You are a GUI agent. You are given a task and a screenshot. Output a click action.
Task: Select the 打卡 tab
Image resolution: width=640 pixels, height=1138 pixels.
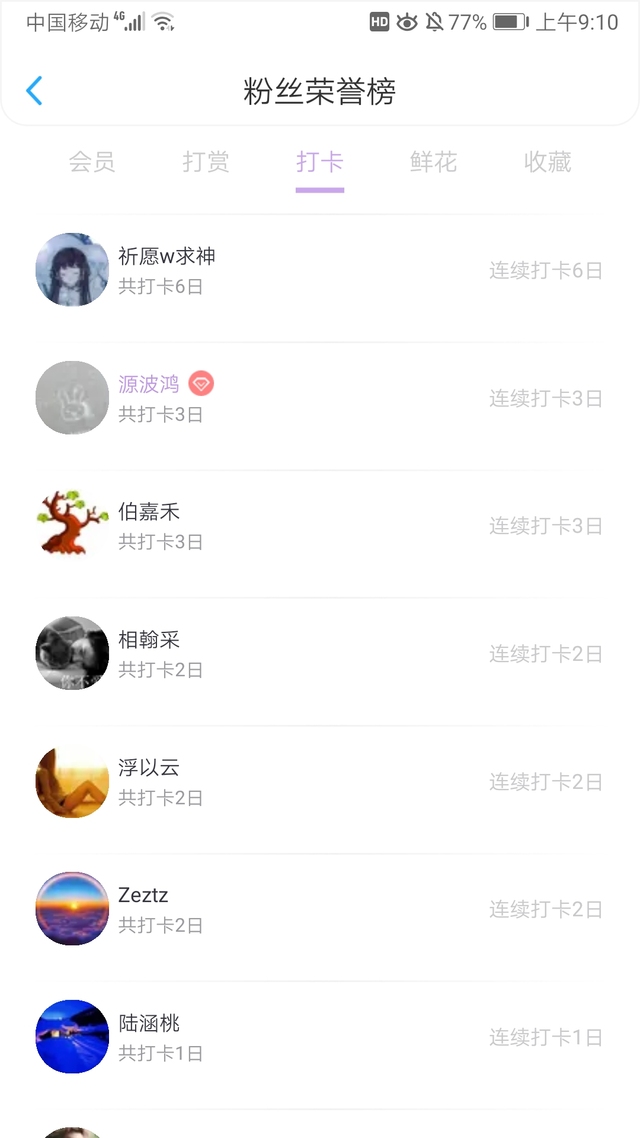coord(320,162)
